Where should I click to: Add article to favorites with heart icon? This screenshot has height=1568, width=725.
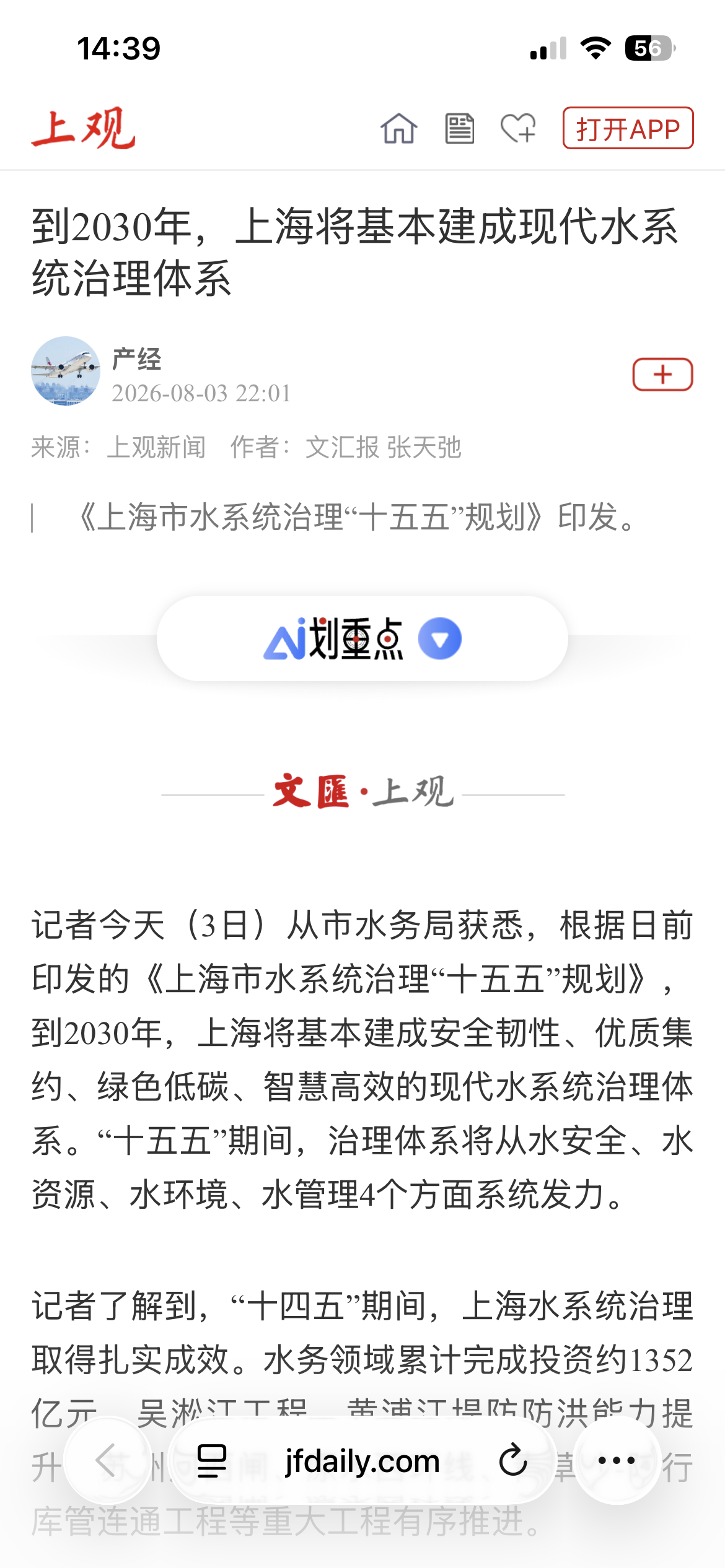tap(518, 129)
